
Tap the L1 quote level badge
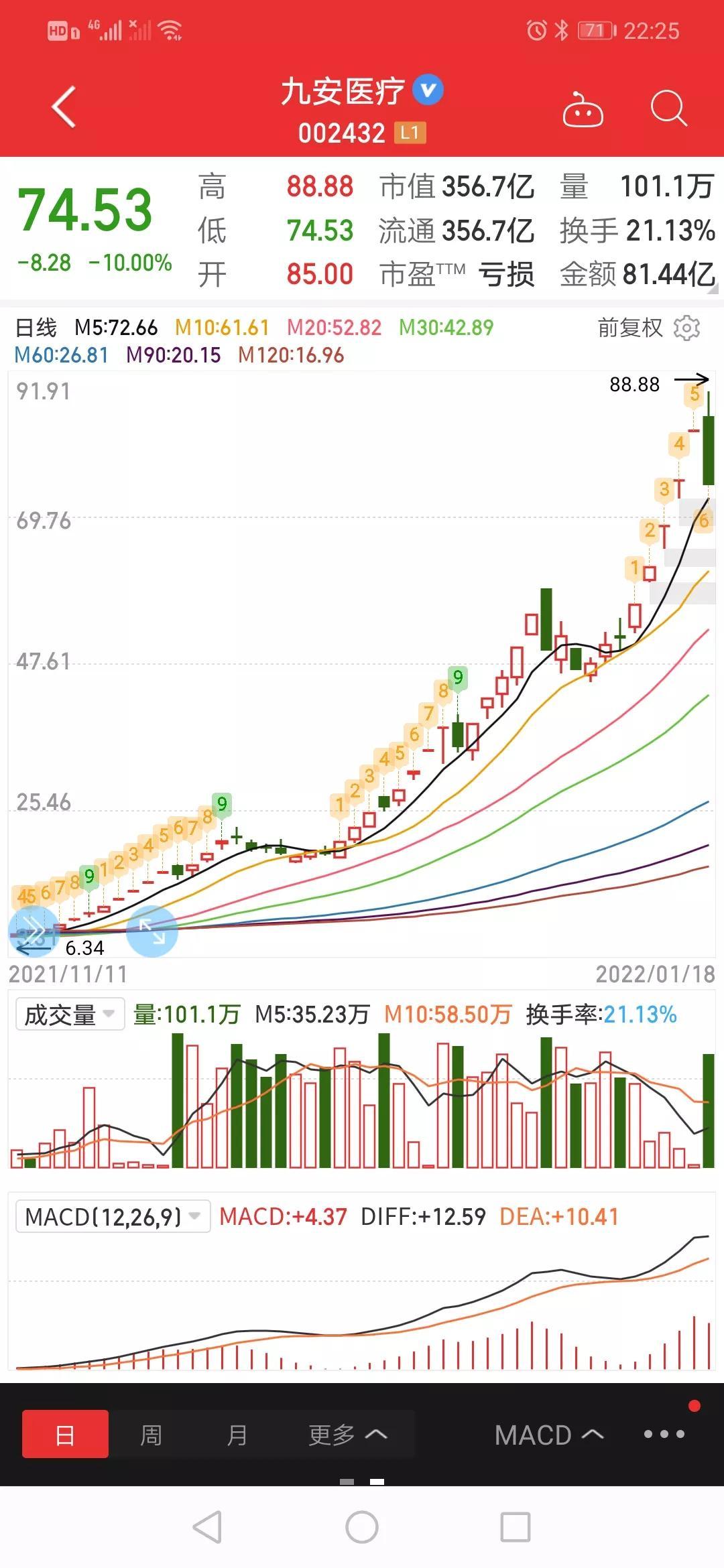[x=408, y=133]
